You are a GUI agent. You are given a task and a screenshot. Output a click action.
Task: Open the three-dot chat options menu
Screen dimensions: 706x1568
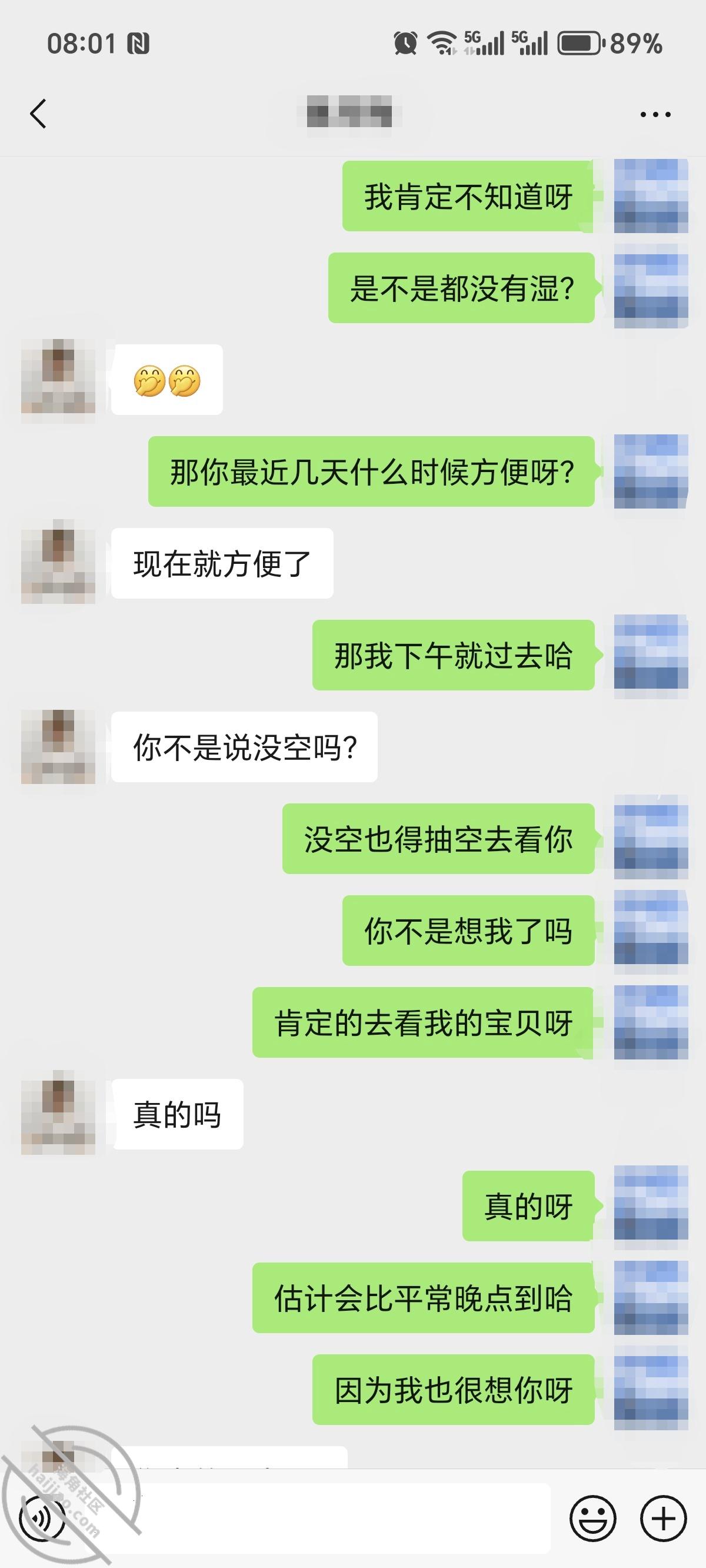point(655,114)
